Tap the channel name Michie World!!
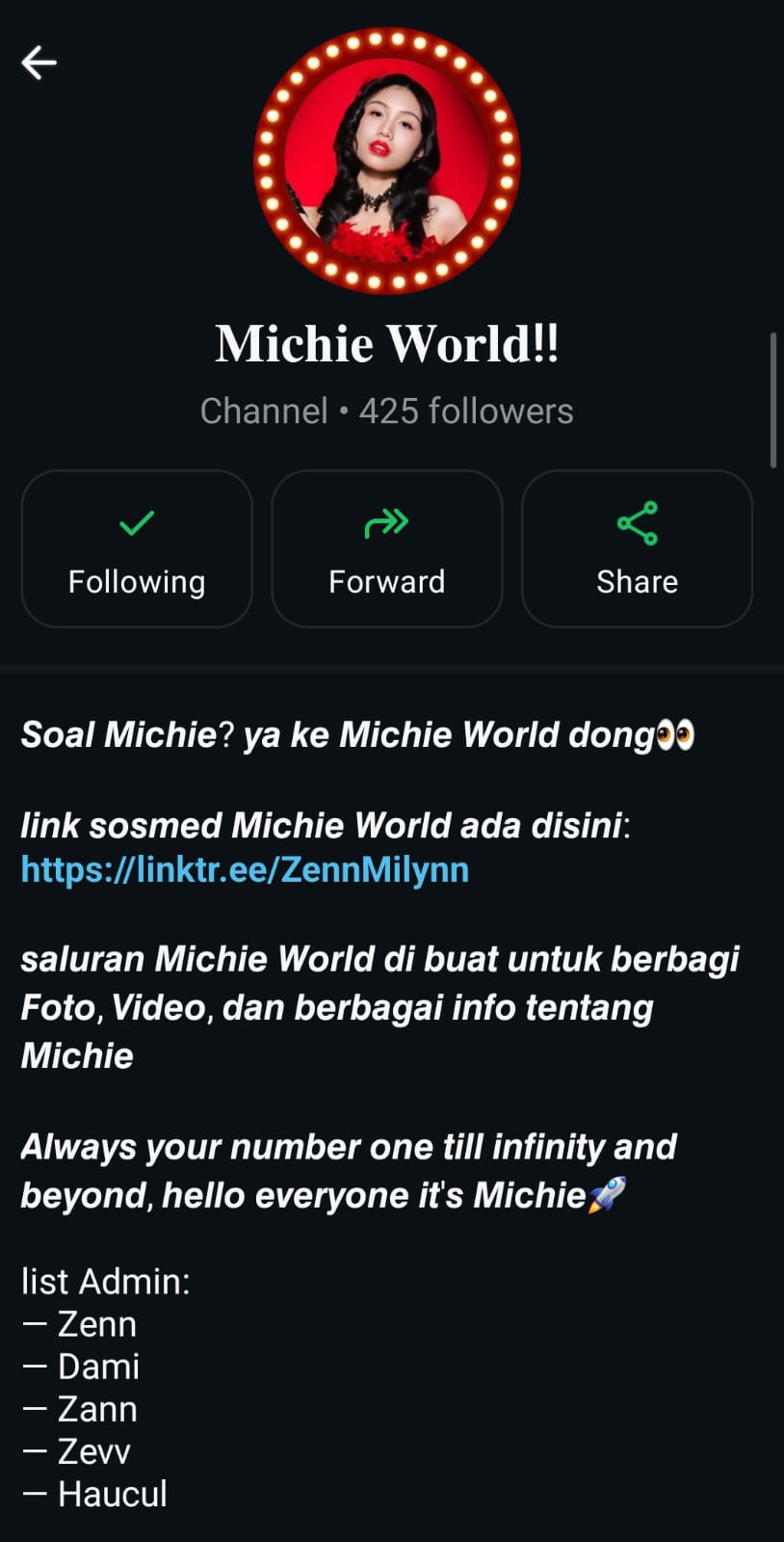 386,344
